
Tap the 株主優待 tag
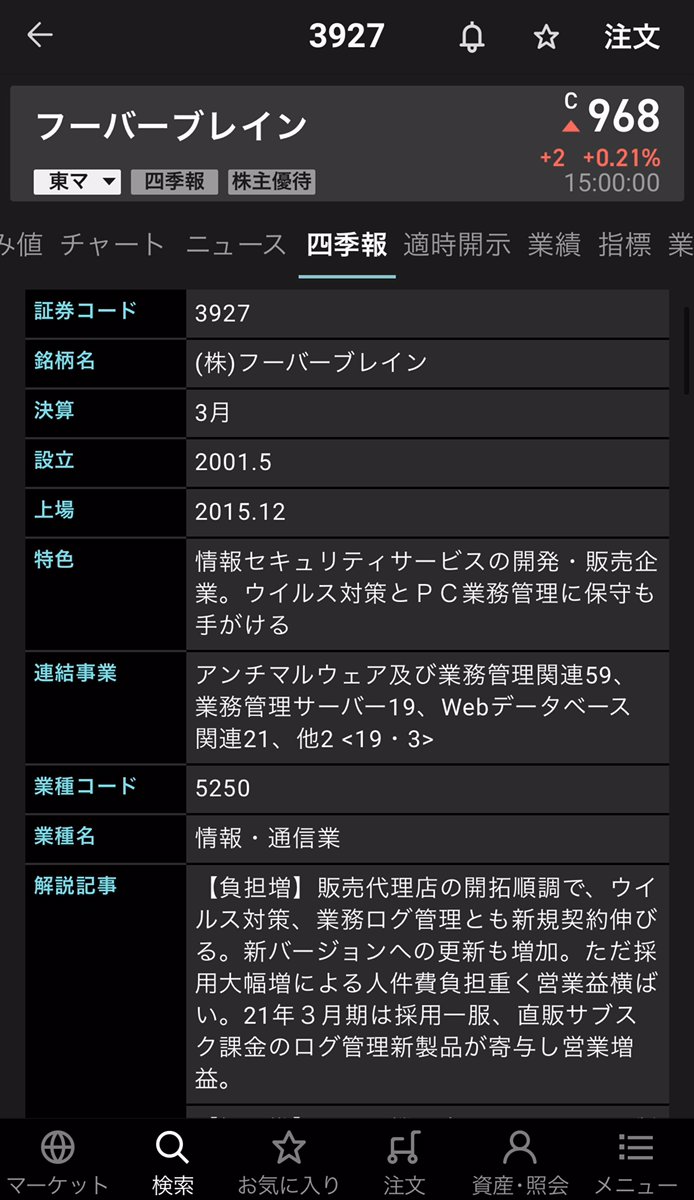coord(272,182)
